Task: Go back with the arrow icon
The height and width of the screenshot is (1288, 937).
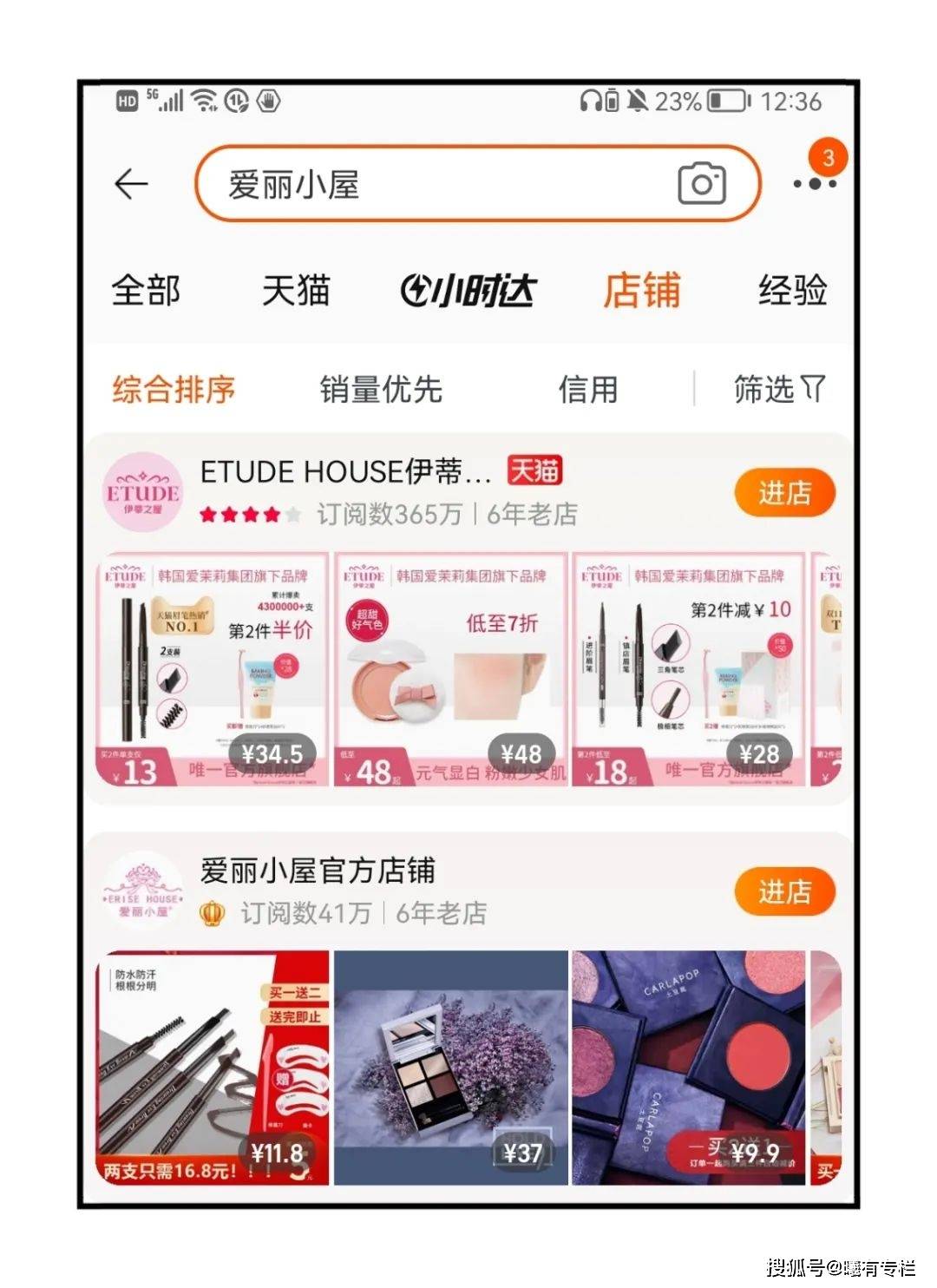Action: point(131,184)
